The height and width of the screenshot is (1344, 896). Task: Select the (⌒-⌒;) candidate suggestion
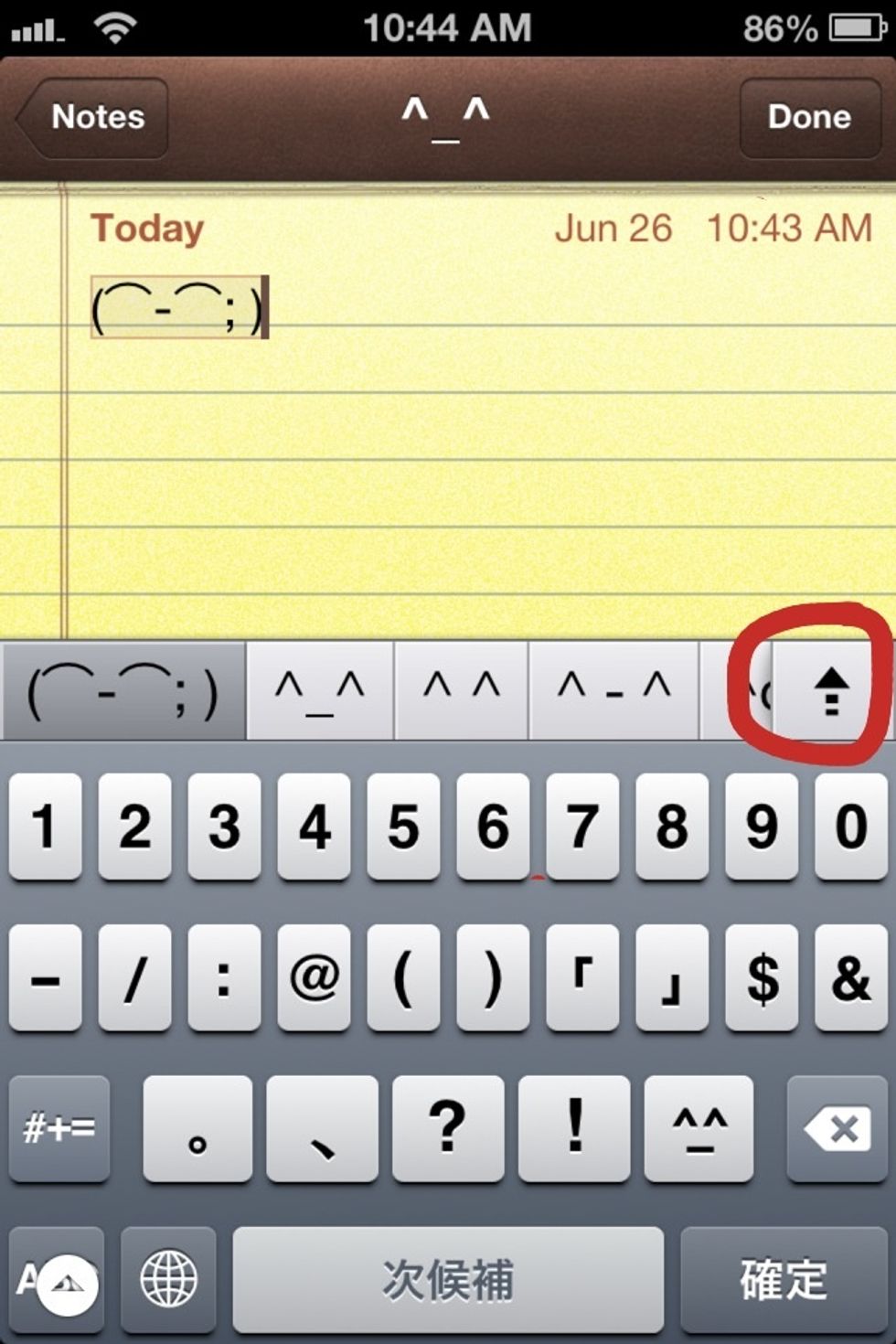tap(122, 690)
